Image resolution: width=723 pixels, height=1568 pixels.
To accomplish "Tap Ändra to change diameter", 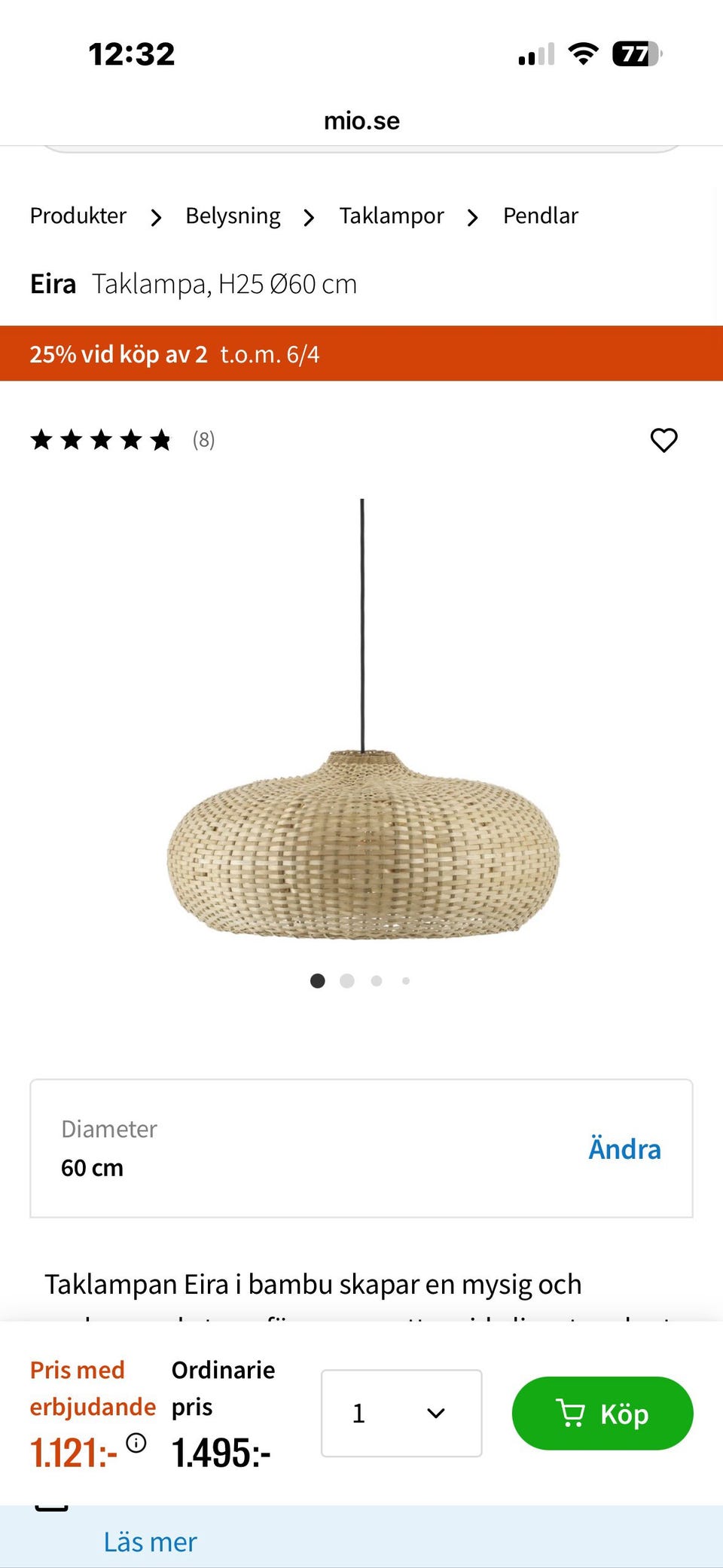I will point(624,1149).
